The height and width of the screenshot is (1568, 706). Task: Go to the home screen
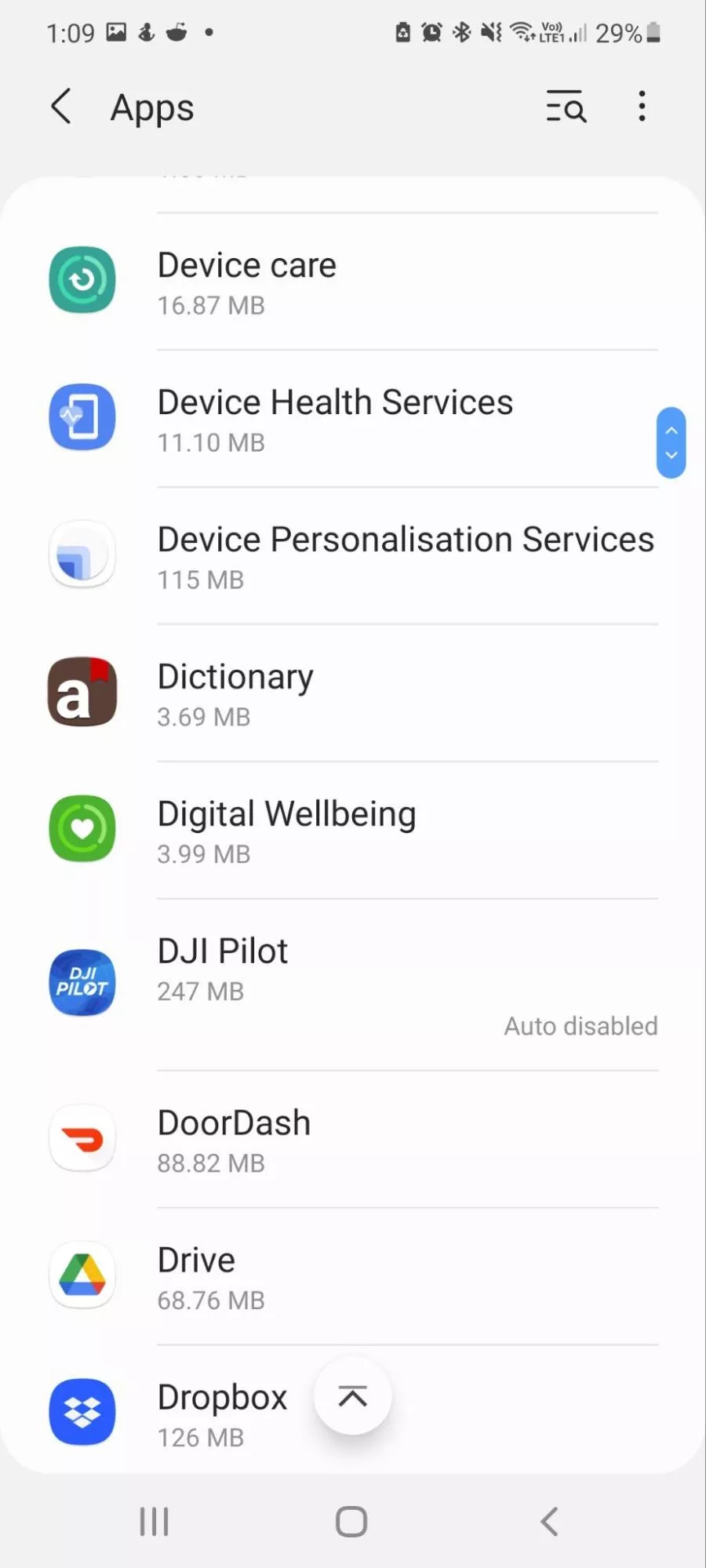tap(351, 1522)
